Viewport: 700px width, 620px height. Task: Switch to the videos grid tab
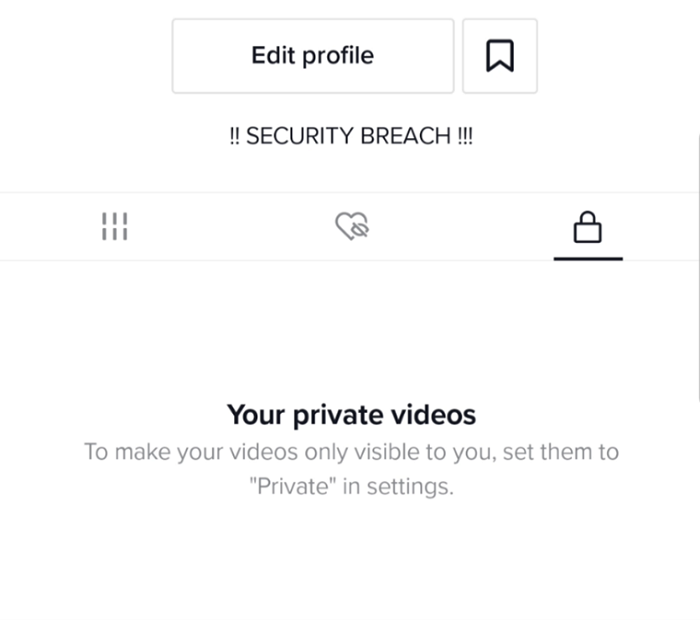tap(115, 227)
